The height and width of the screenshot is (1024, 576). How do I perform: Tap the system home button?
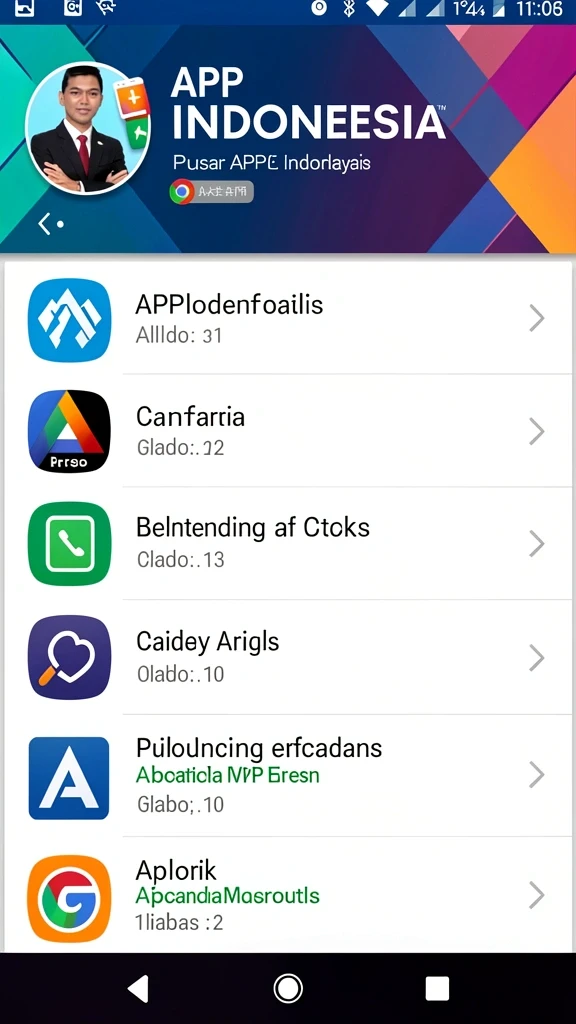[288, 989]
